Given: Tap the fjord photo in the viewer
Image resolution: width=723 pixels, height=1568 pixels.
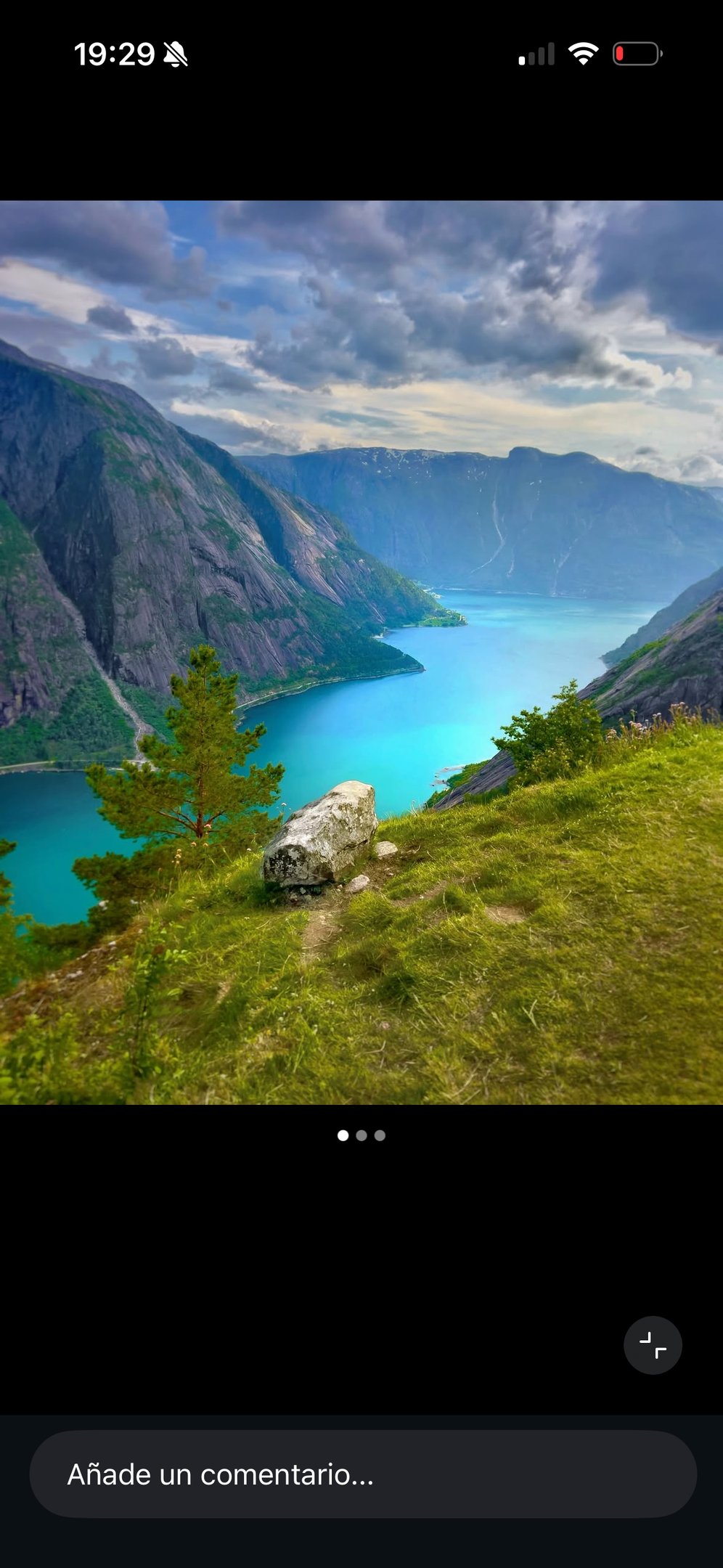Looking at the screenshot, I should click(361, 652).
